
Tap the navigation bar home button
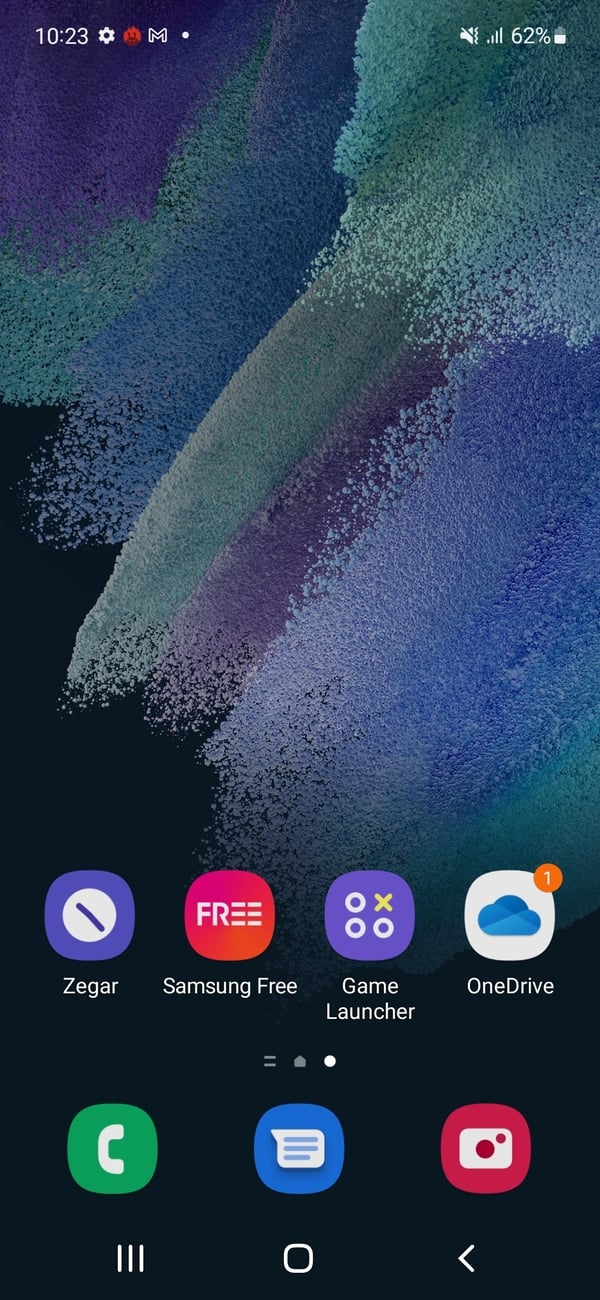pos(298,1258)
